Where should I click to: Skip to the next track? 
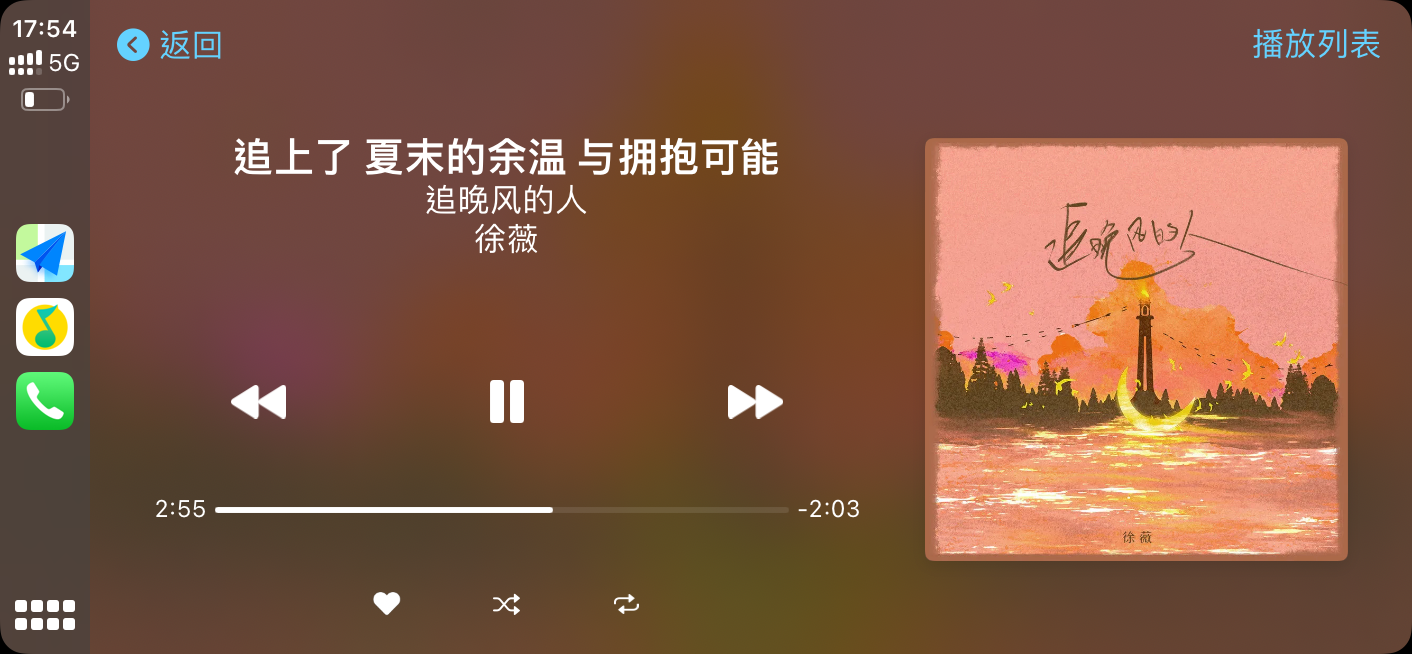tap(755, 402)
